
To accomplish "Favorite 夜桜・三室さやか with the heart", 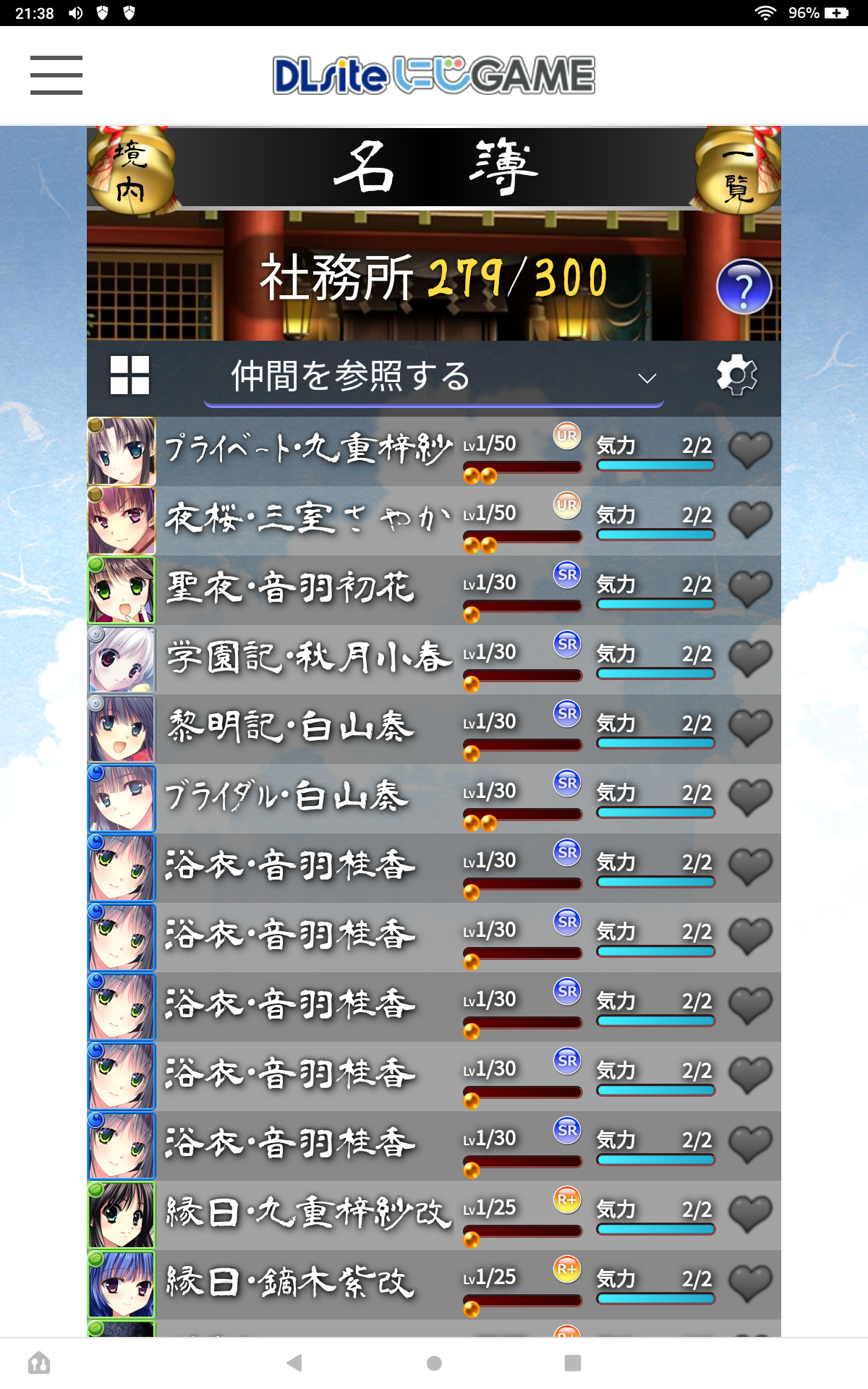I will [750, 519].
